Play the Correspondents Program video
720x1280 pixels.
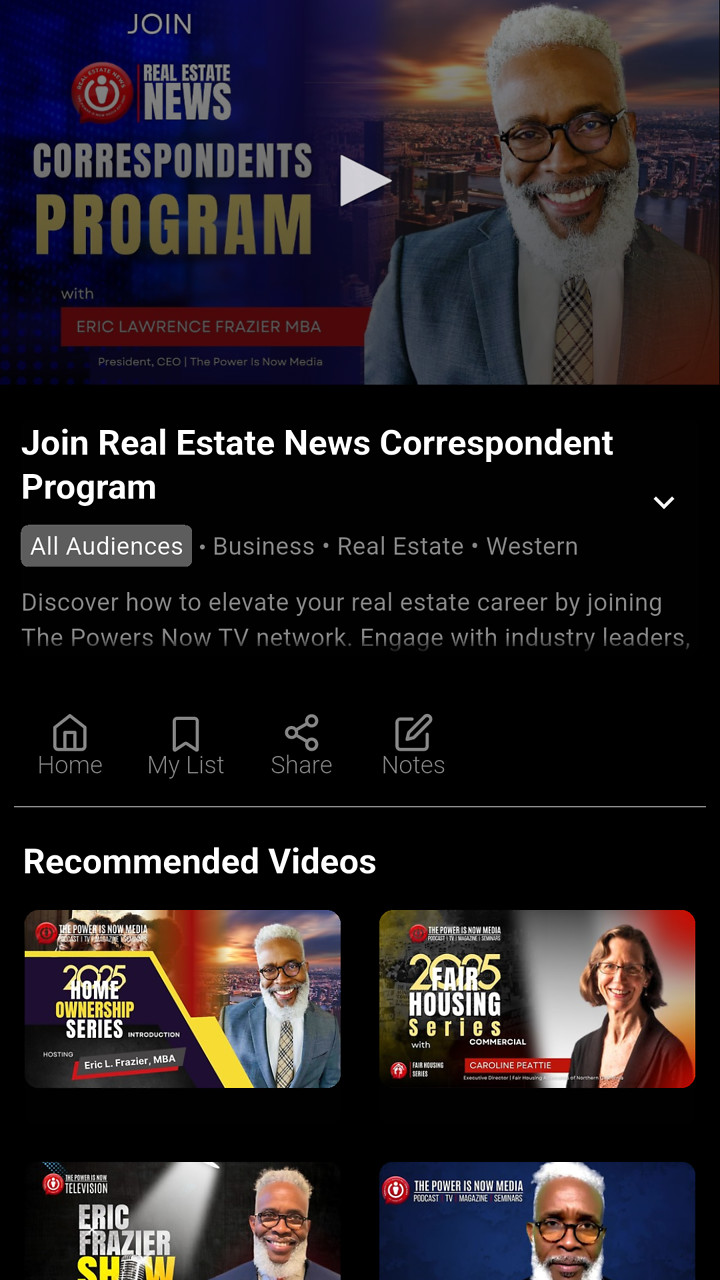point(366,181)
